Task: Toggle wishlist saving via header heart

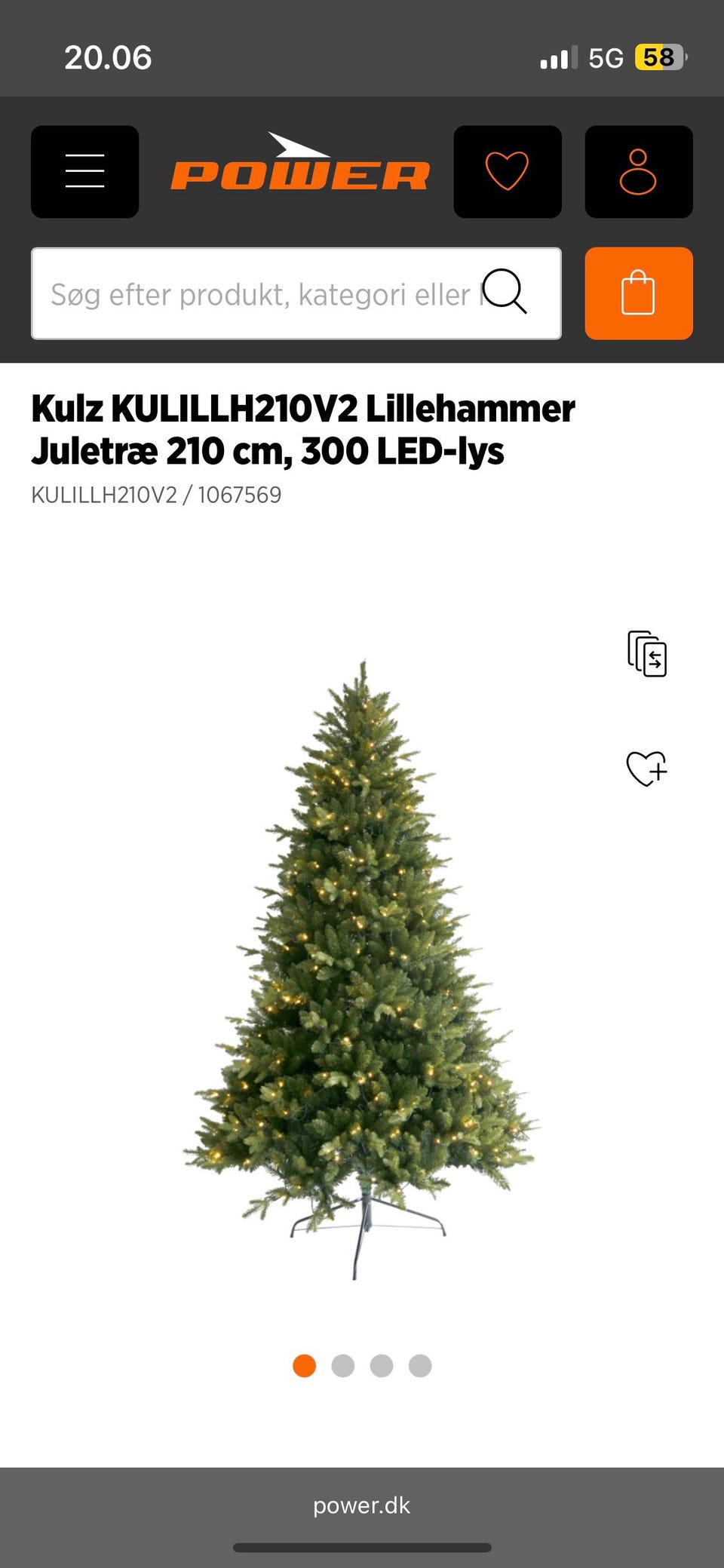Action: pyautogui.click(x=508, y=171)
